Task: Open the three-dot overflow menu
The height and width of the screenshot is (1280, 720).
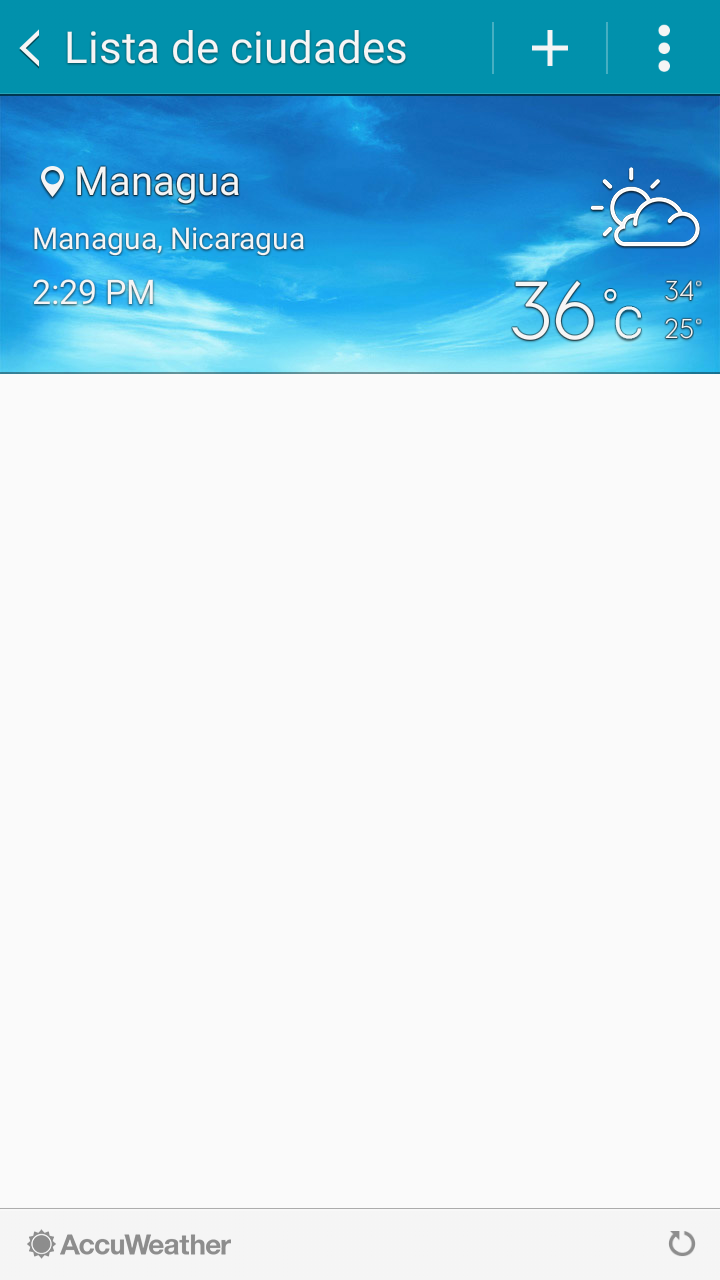Action: tap(664, 48)
